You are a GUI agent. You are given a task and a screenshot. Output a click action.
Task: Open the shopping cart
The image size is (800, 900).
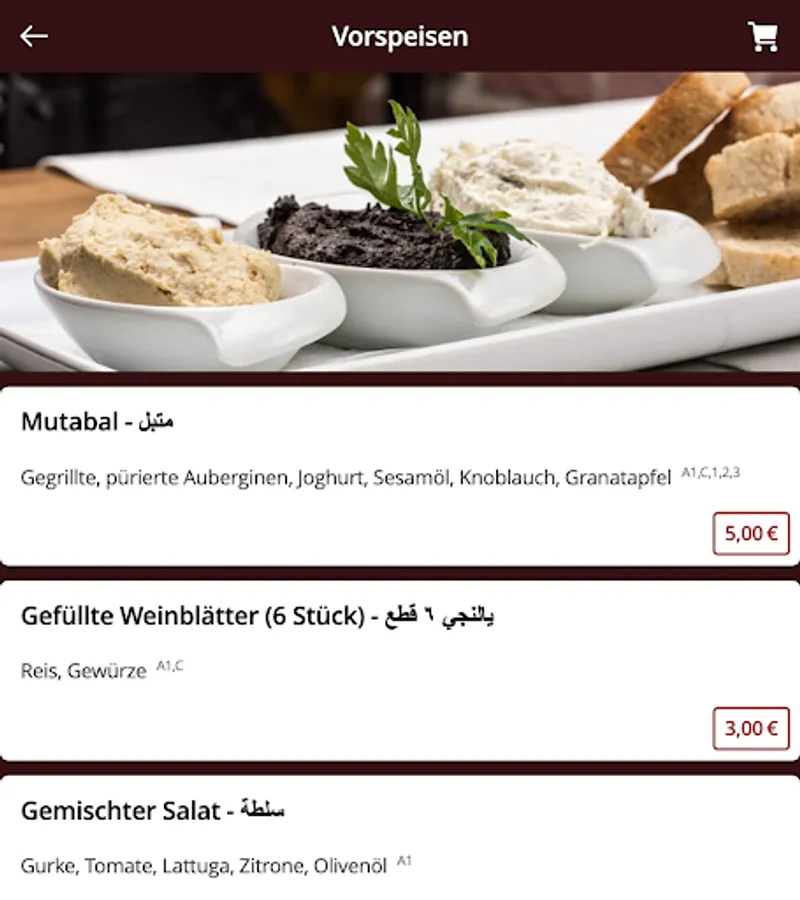tap(763, 36)
